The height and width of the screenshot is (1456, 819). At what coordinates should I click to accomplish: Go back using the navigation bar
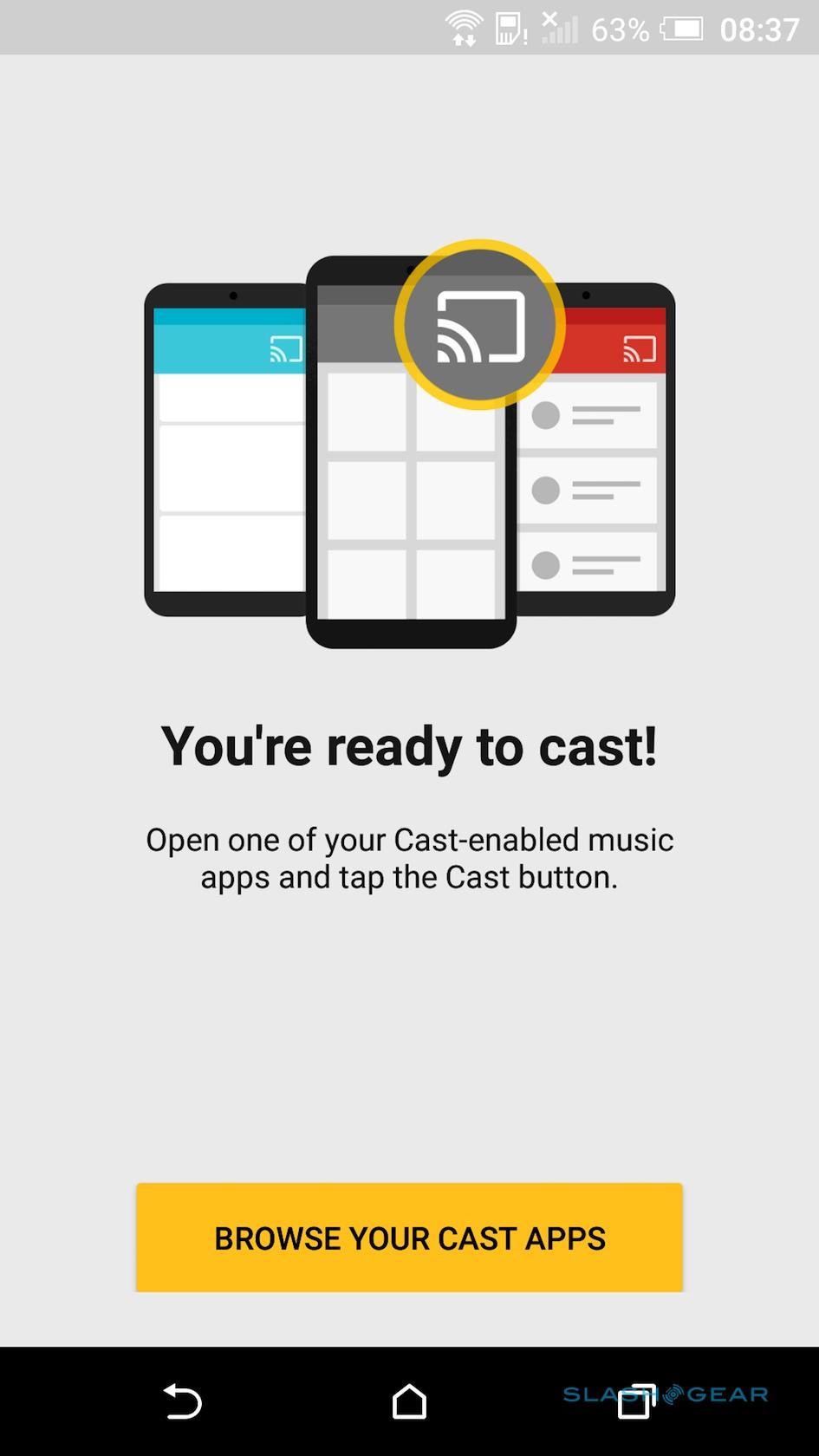pos(183,1401)
